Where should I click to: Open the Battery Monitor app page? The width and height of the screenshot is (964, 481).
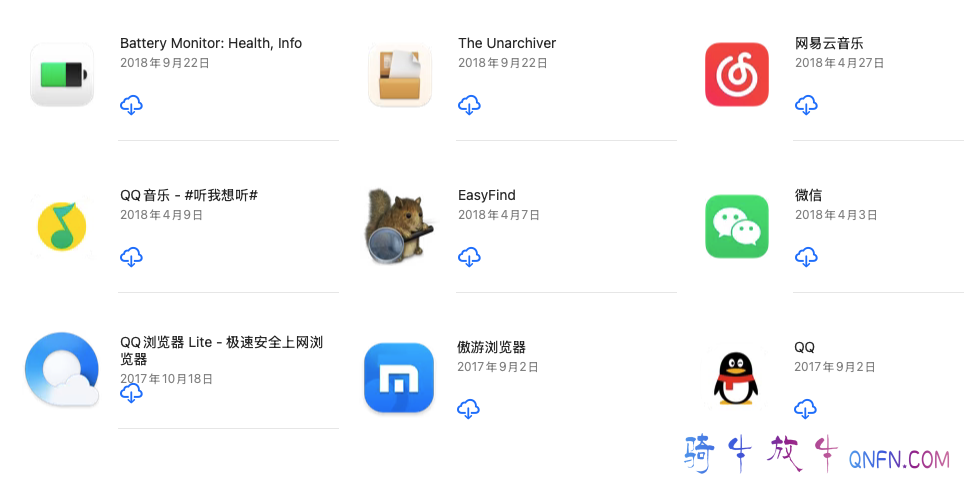(62, 74)
